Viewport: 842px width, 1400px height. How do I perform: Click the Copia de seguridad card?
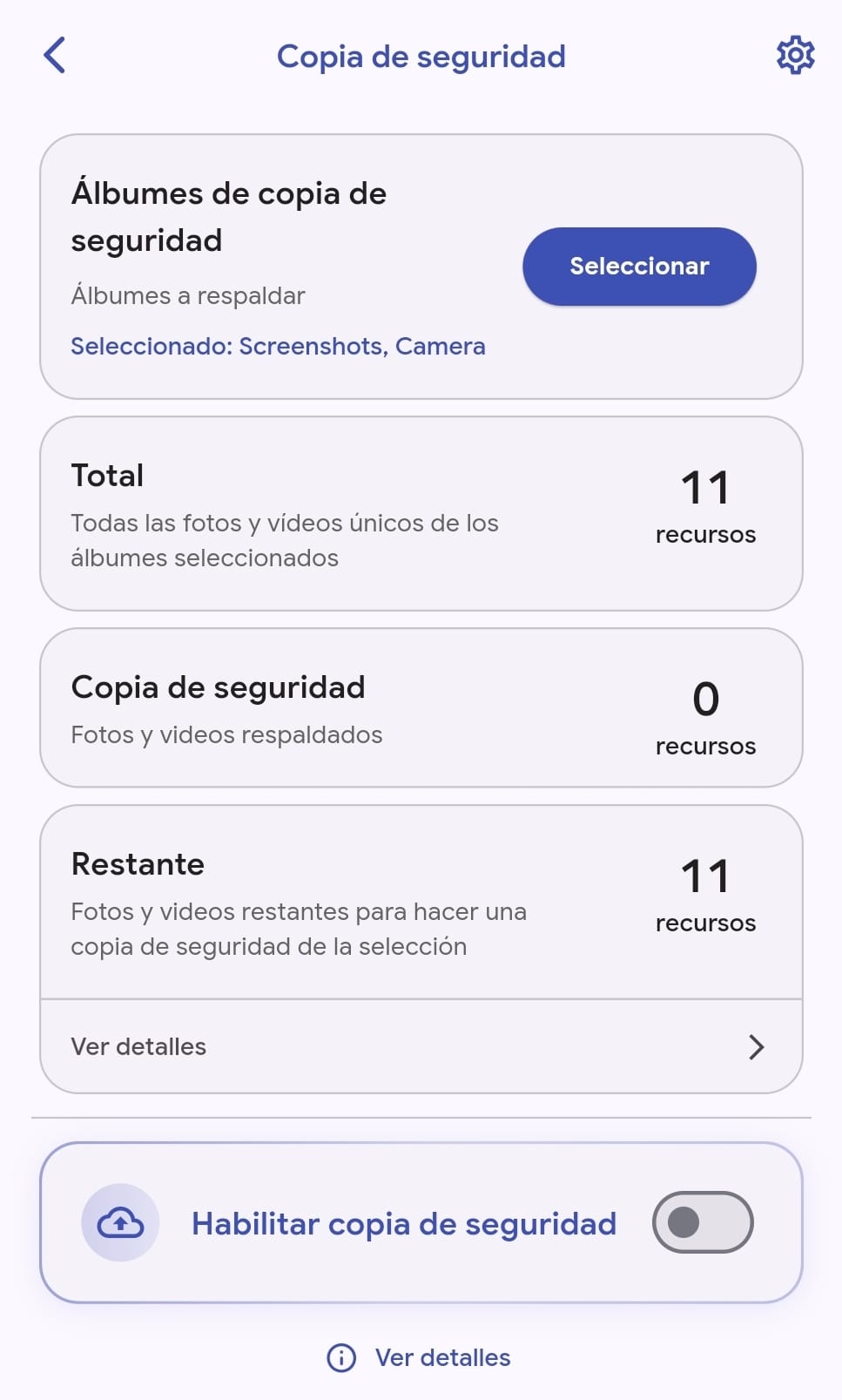pyautogui.click(x=421, y=707)
